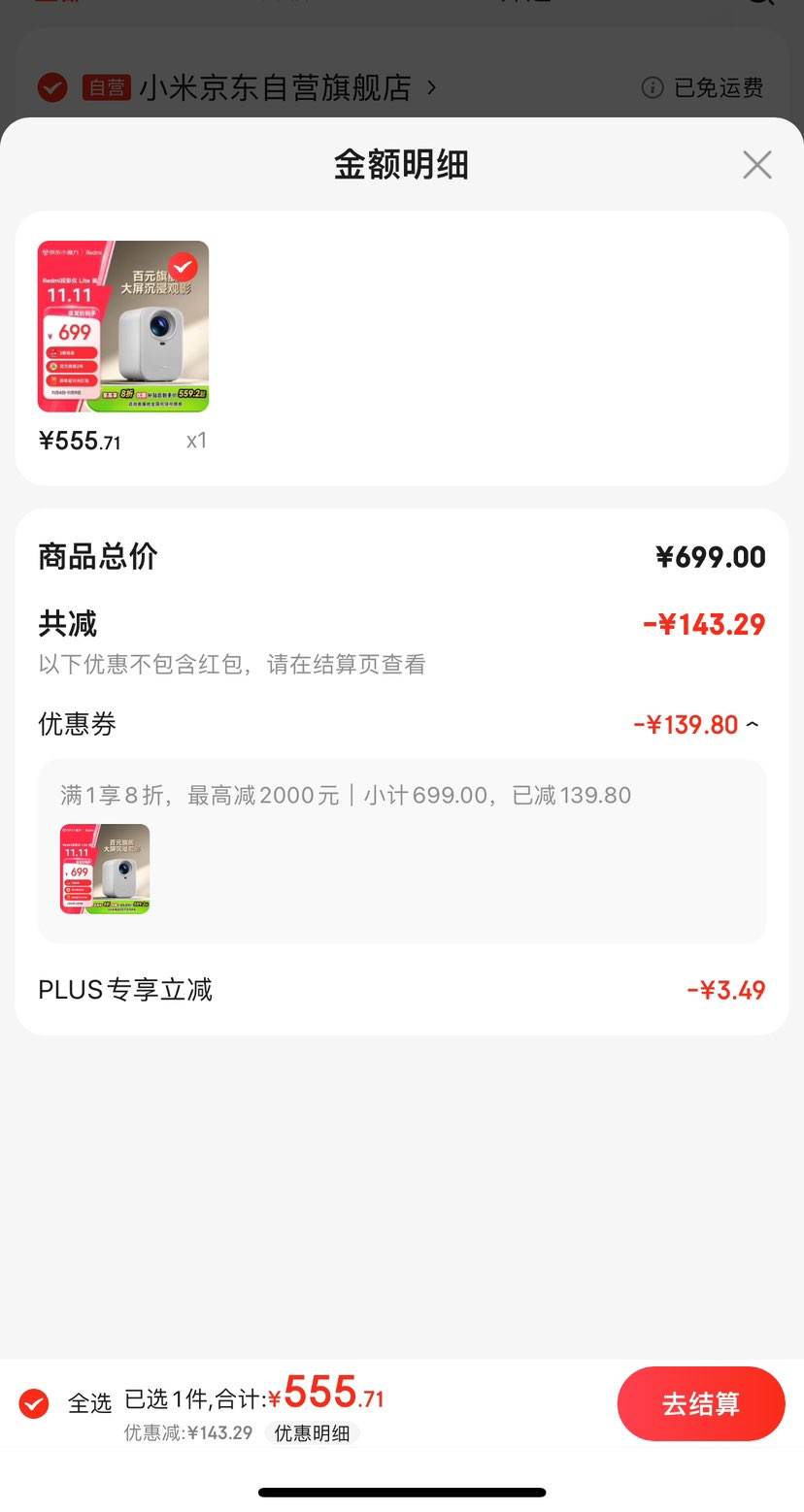Switch to the 优惠明细 detail view
The width and height of the screenshot is (804, 1512).
pyautogui.click(x=312, y=1432)
